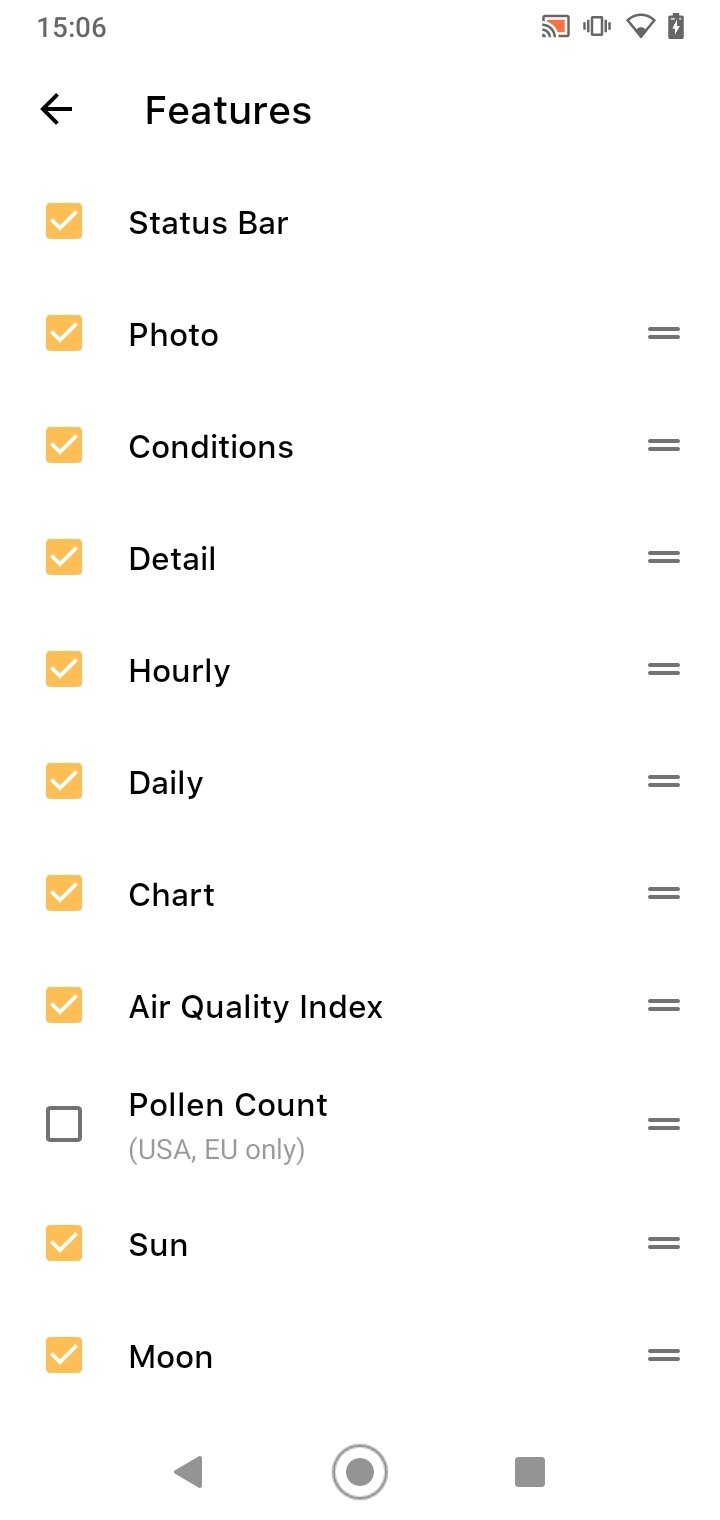Screen dimensions: 720x1520
Task: Uncheck the Chart feature
Action: 64,893
